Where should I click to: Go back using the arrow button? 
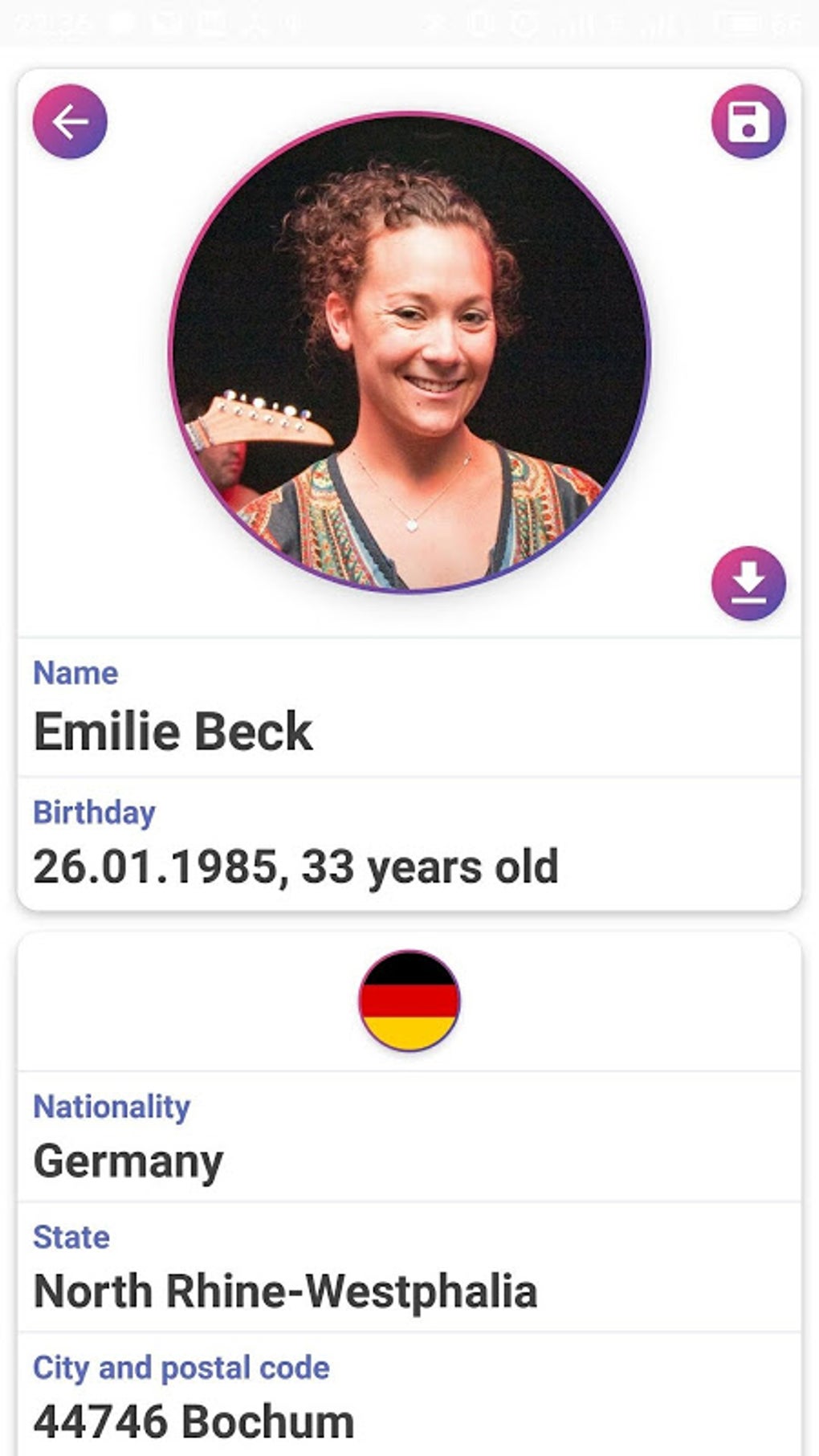70,122
